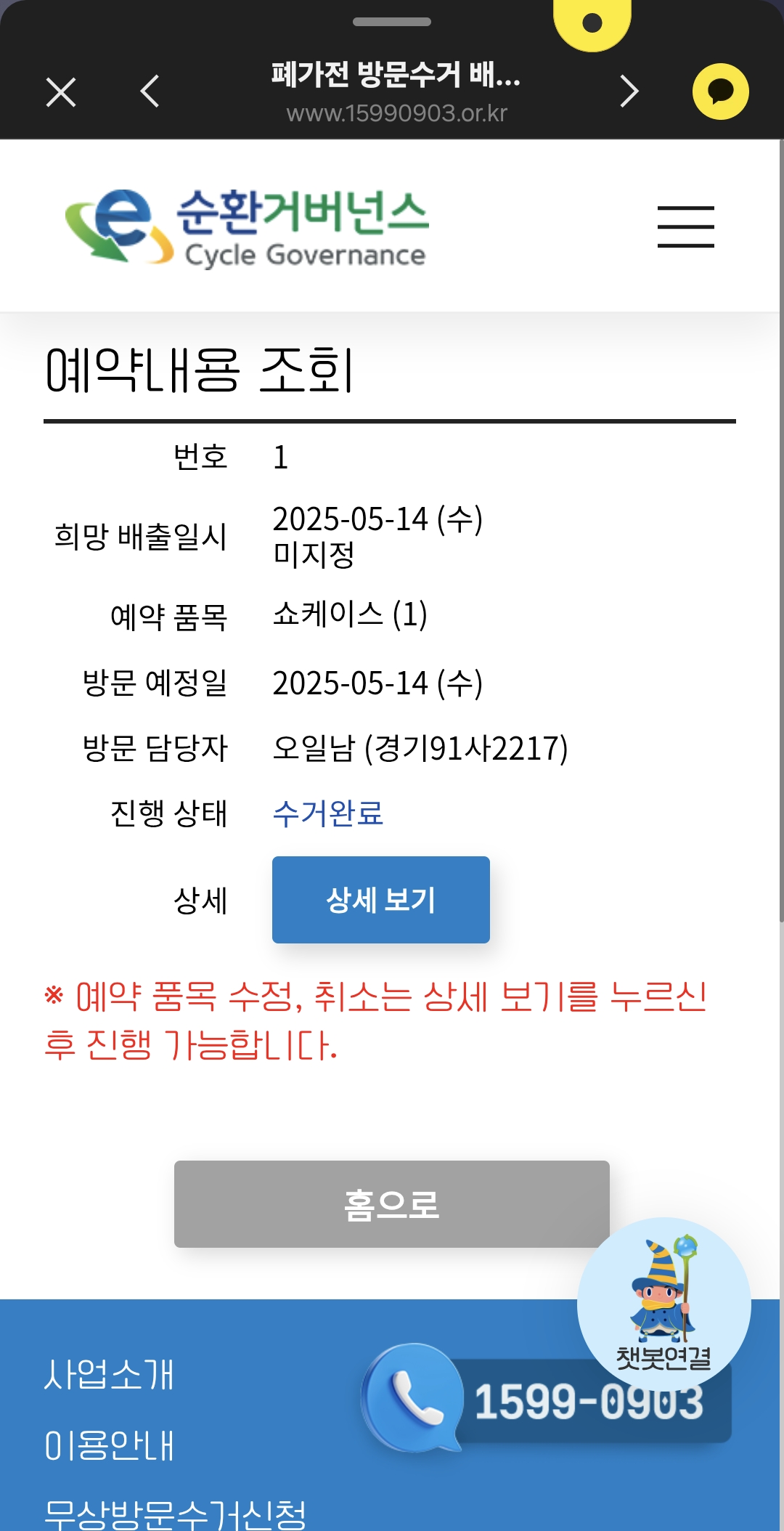Open 이용안내 footer link
The image size is (784, 1531).
click(109, 1445)
